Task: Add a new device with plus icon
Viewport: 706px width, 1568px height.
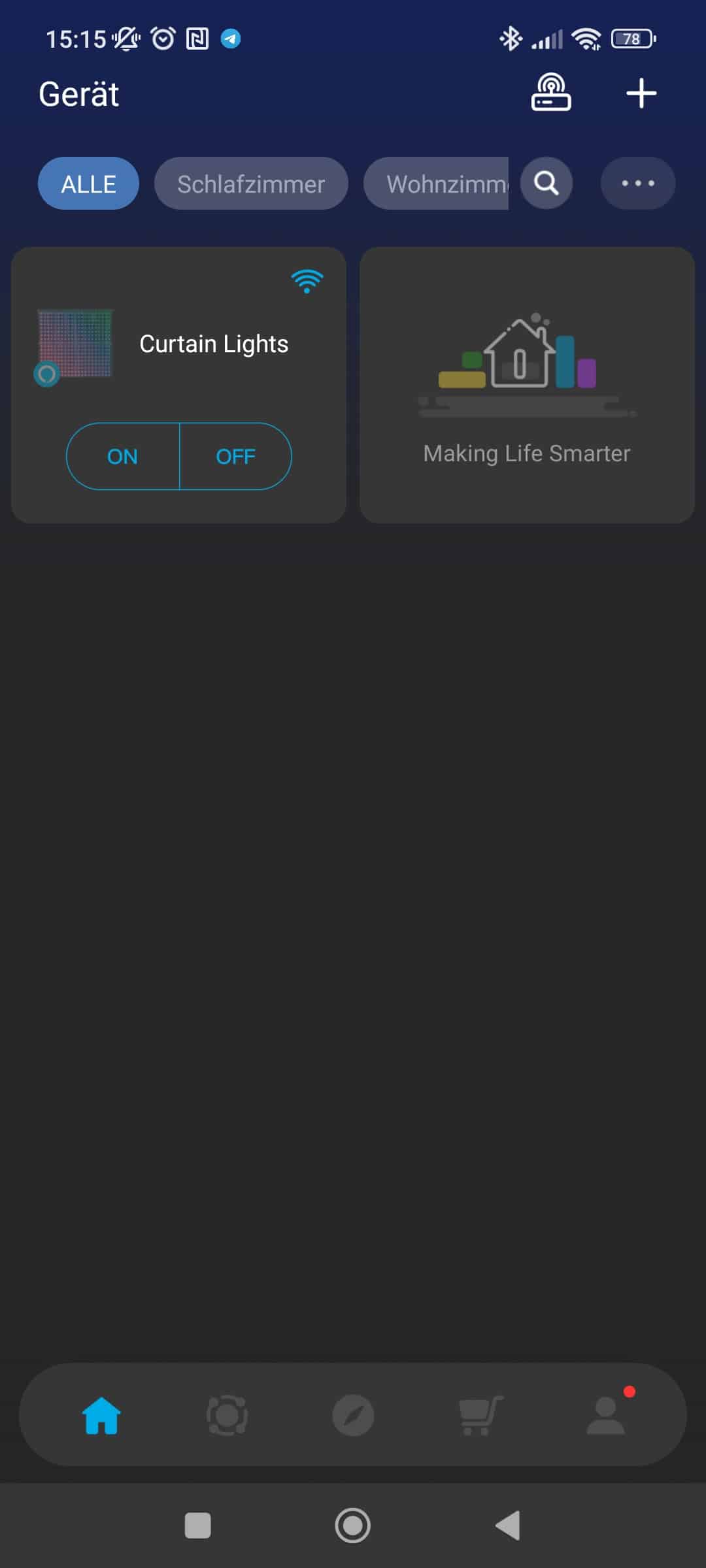Action: point(641,93)
